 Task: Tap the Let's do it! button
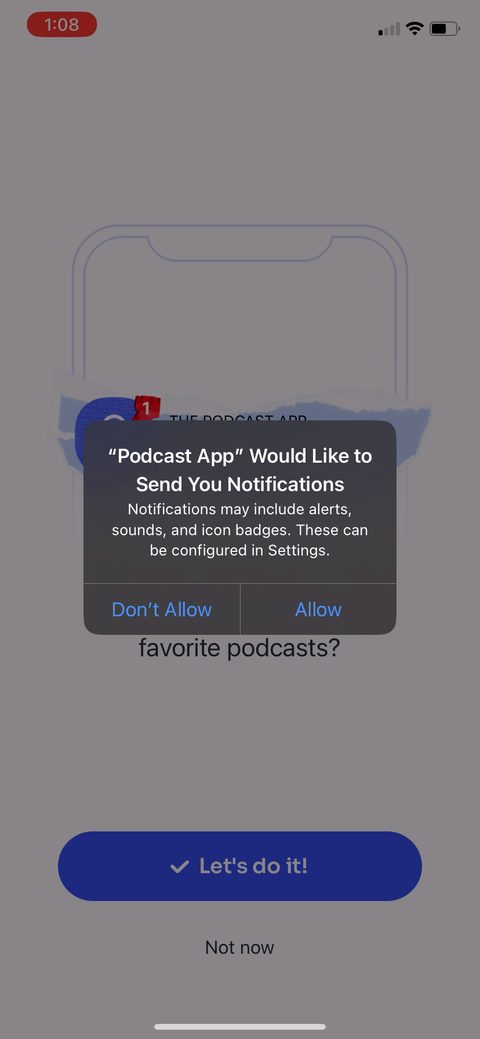click(x=240, y=866)
